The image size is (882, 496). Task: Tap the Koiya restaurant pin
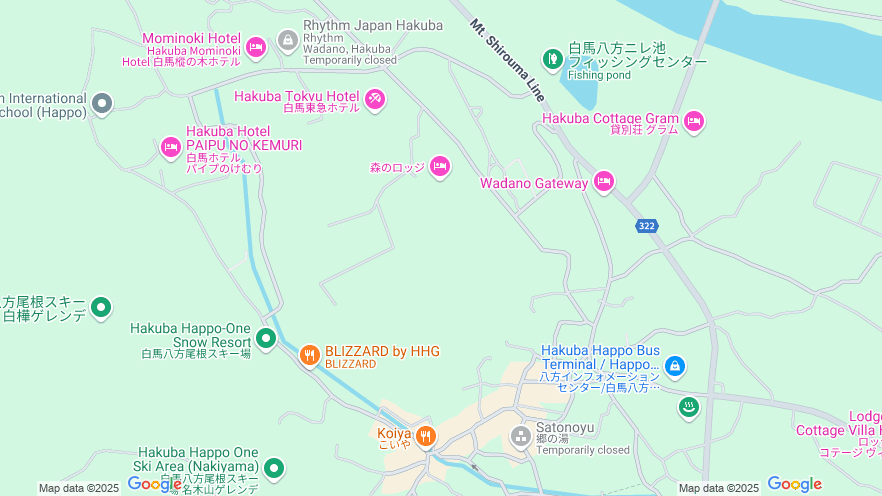pos(426,435)
